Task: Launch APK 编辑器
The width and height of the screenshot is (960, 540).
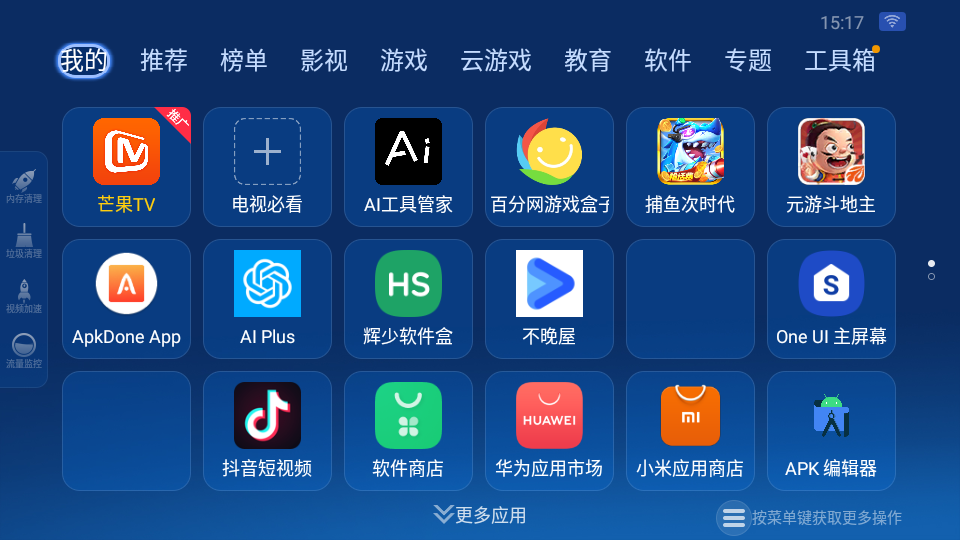Action: tap(831, 430)
